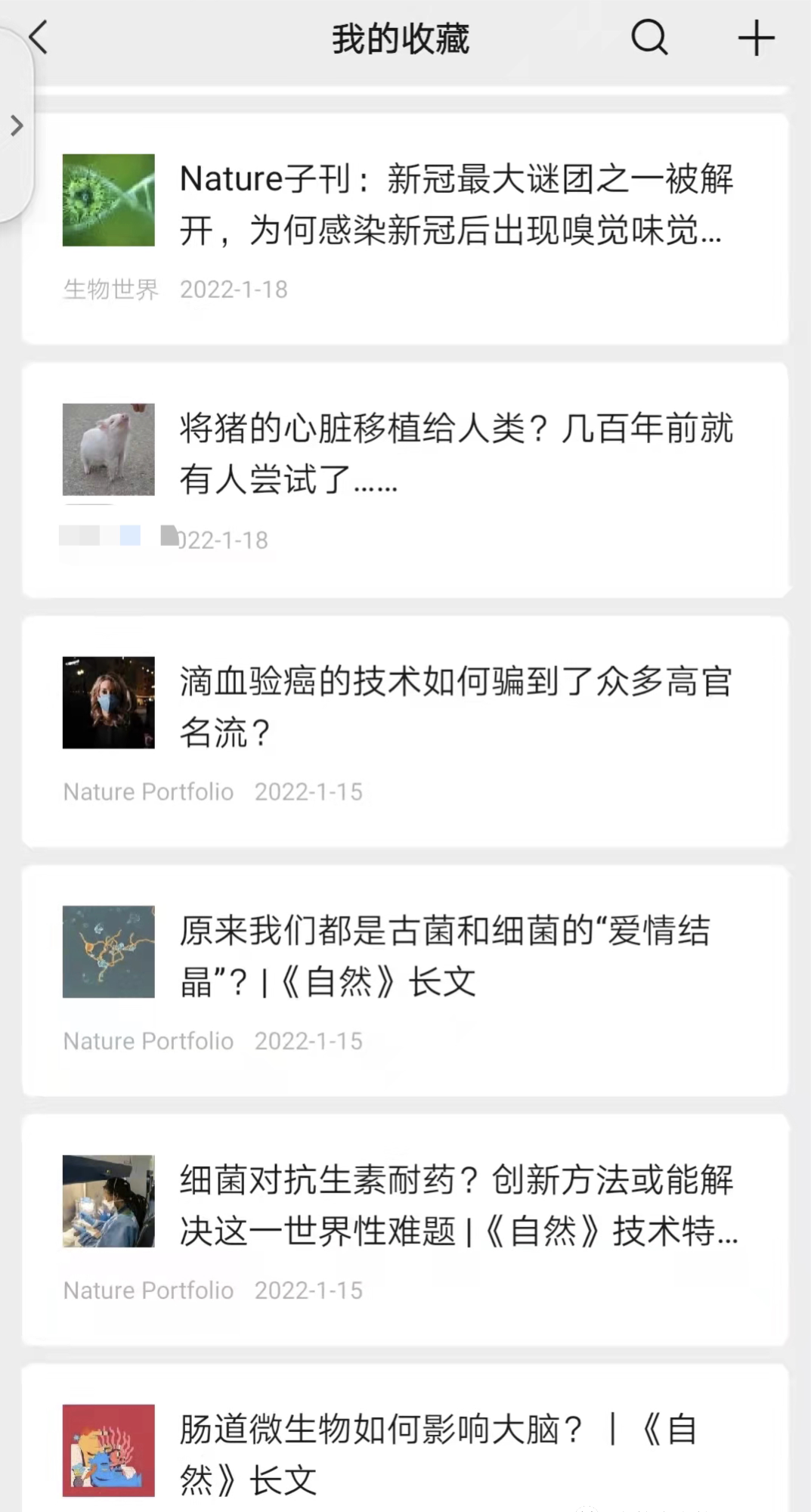Tap the plus icon to add

[x=756, y=38]
